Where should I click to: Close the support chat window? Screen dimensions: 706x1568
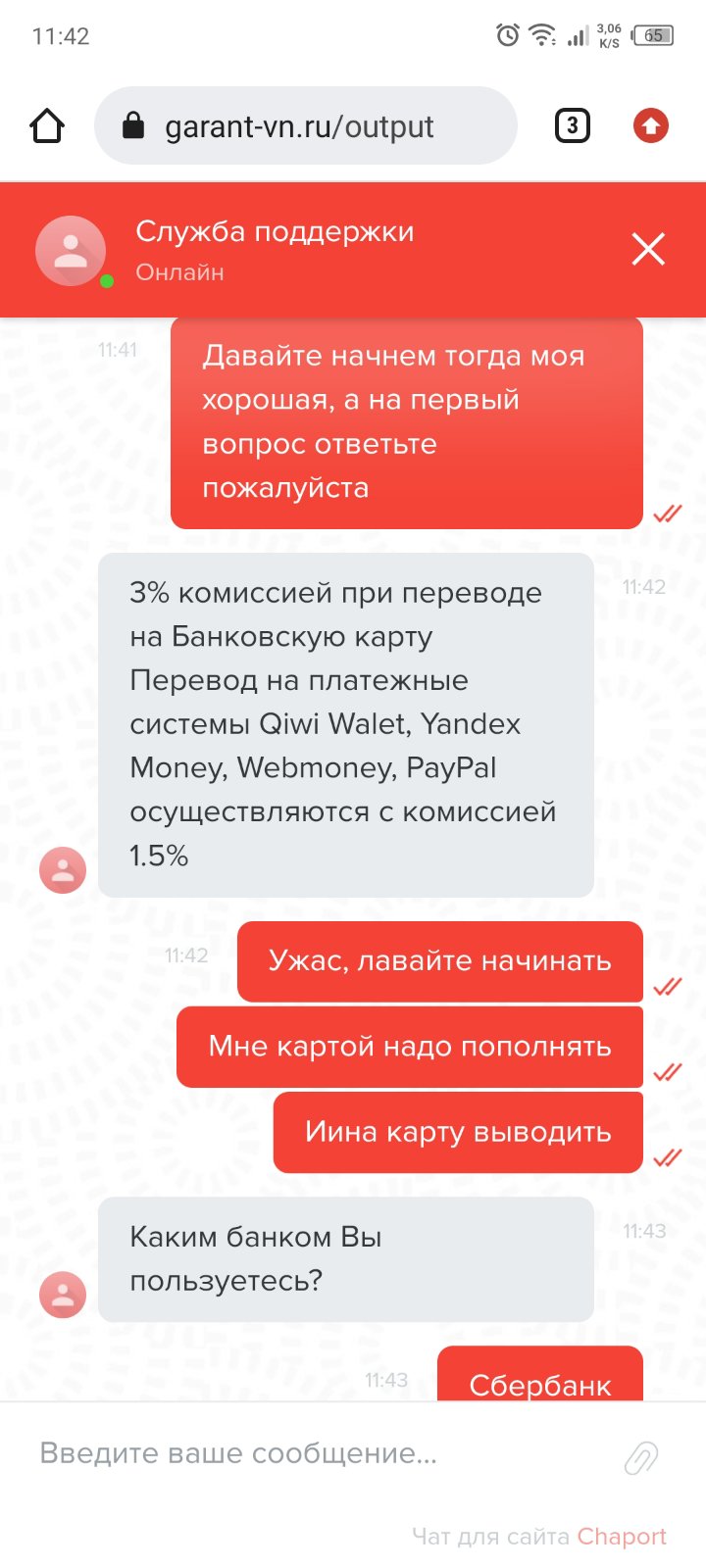(x=648, y=250)
